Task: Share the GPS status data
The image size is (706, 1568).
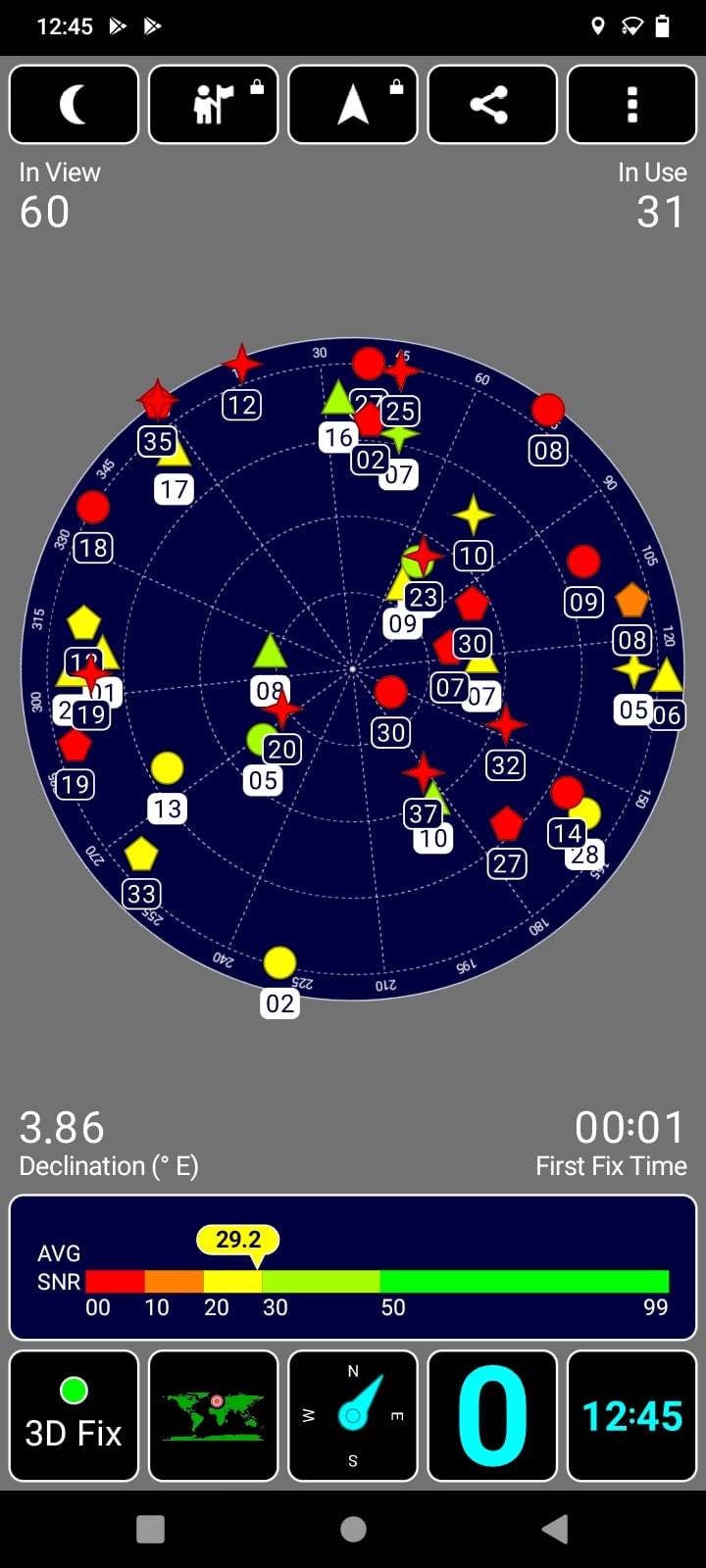Action: (x=492, y=105)
